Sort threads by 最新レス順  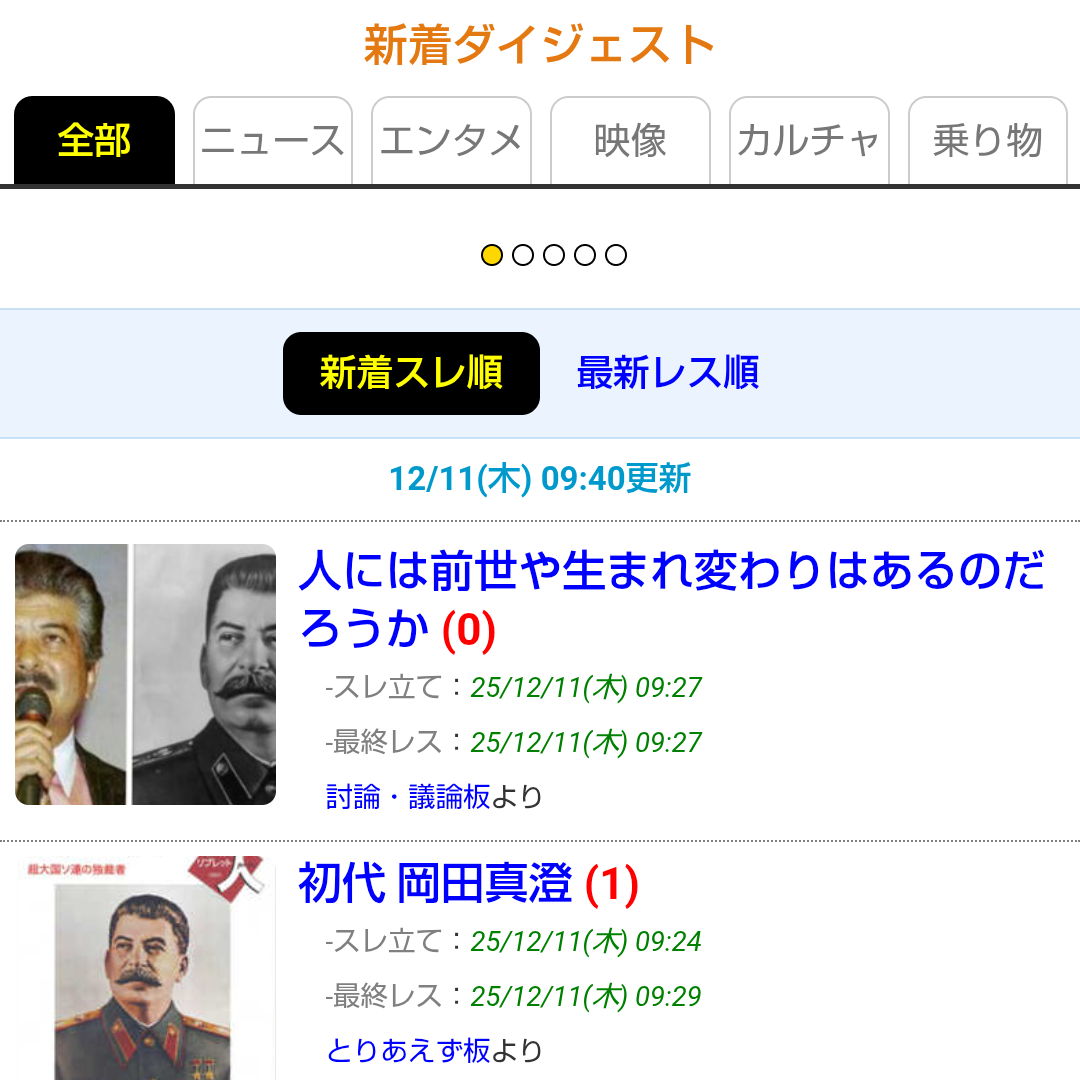667,373
